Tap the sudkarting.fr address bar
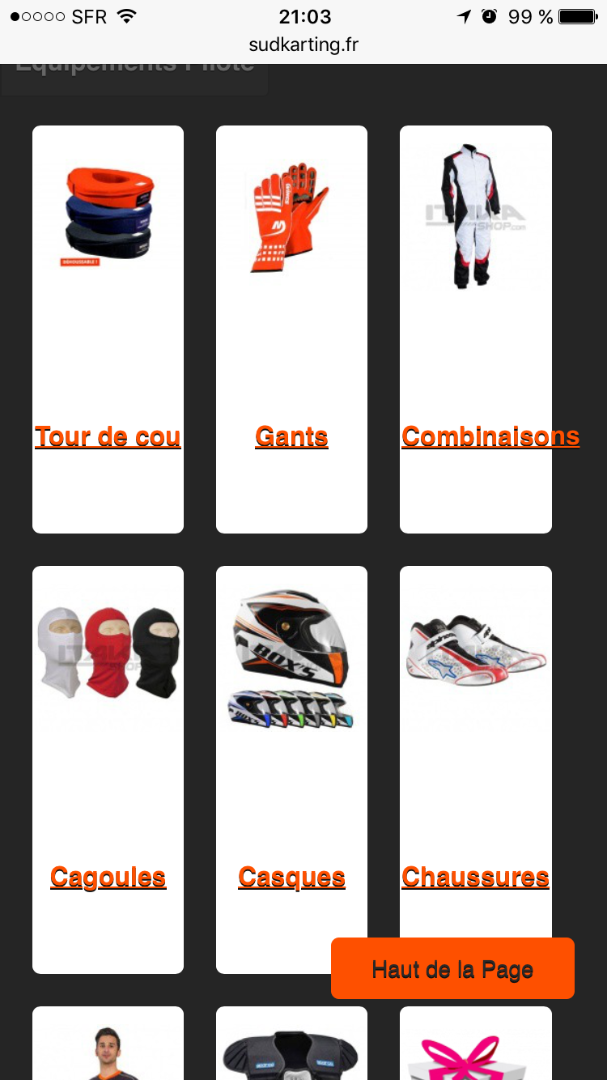Screen dimensions: 607x1080 pos(303,45)
